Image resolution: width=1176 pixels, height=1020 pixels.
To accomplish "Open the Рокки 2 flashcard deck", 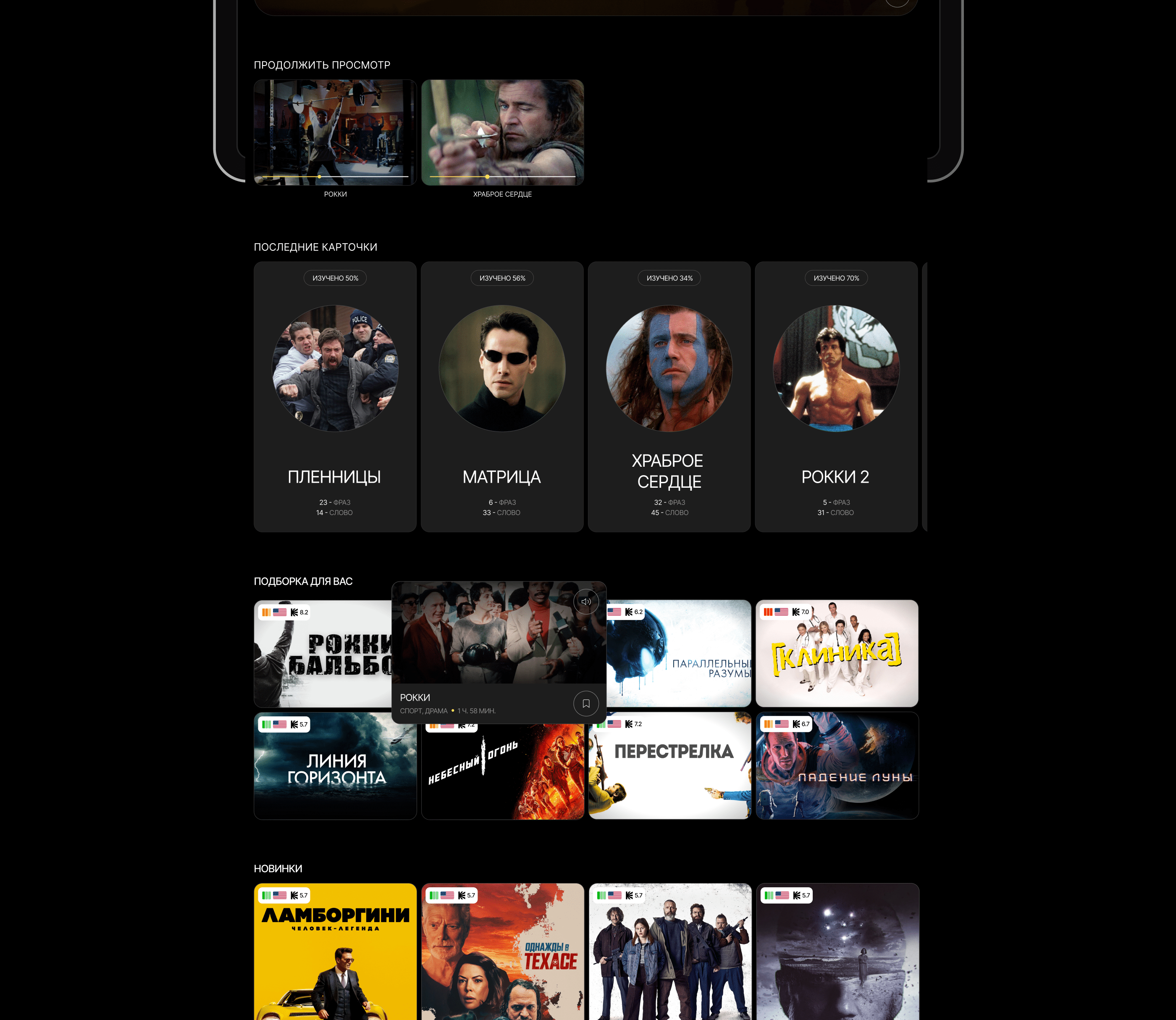I will 836,397.
